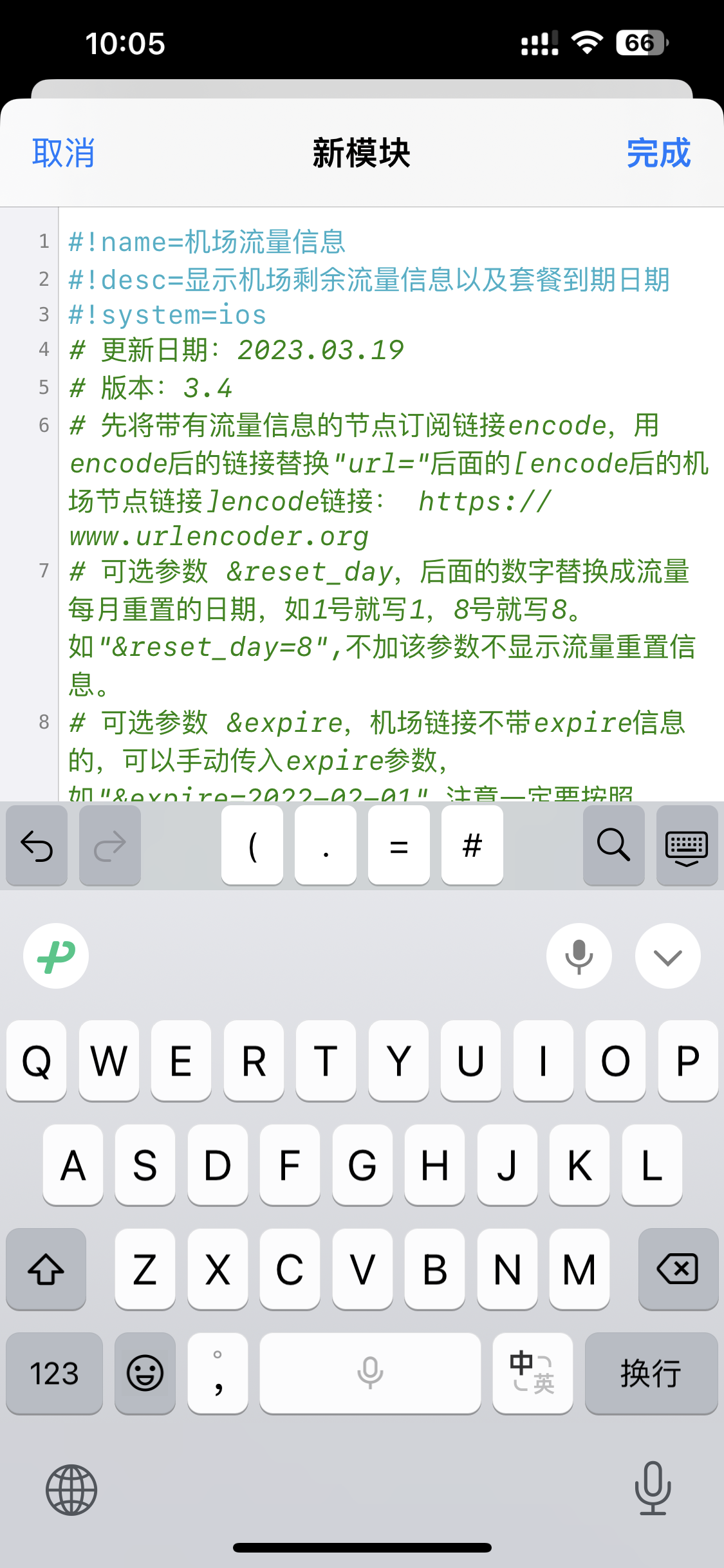
Task: Turn on shift for uppercase letters
Action: (x=46, y=1269)
